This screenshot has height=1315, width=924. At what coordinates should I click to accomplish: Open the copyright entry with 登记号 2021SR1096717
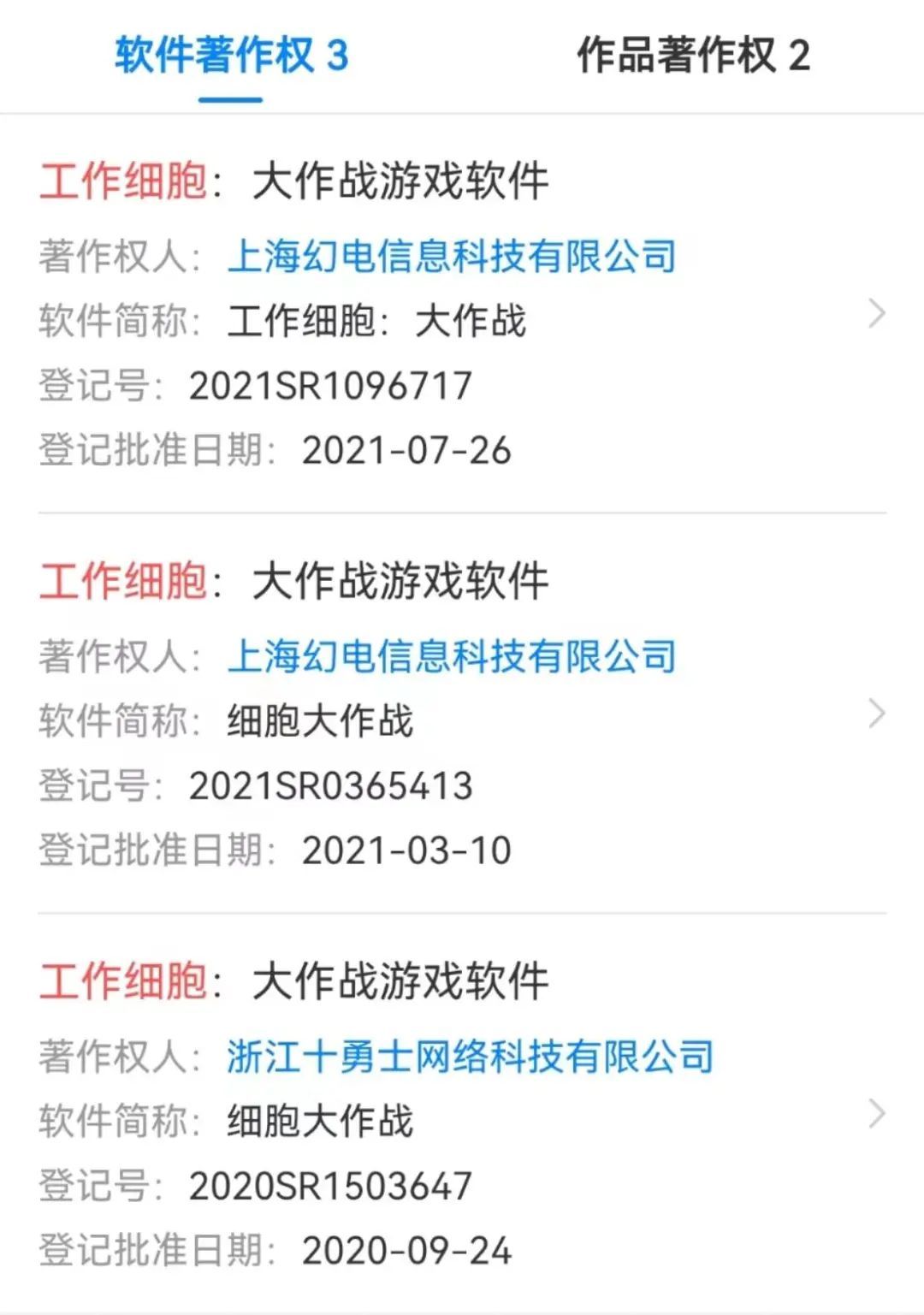[x=876, y=315]
